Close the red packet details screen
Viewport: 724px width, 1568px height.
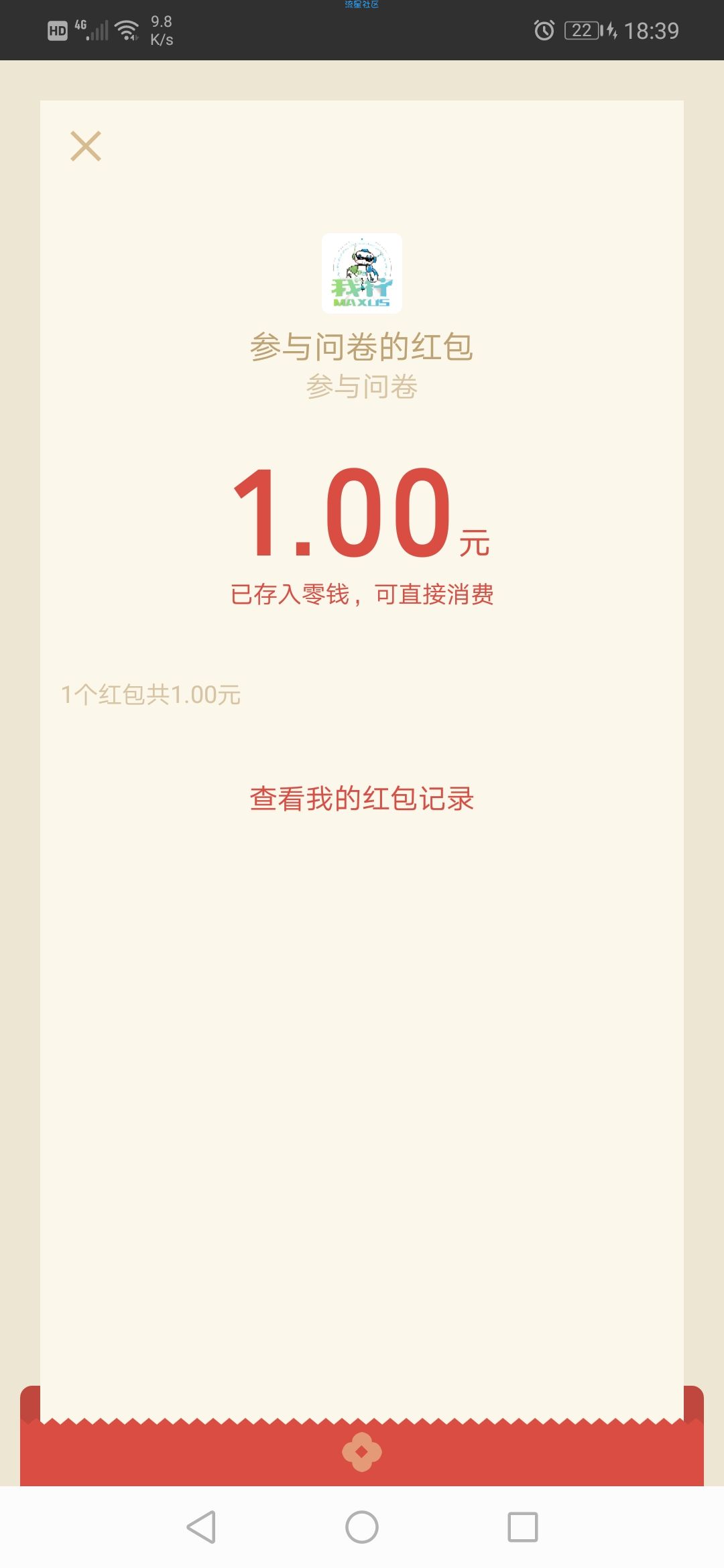point(86,146)
